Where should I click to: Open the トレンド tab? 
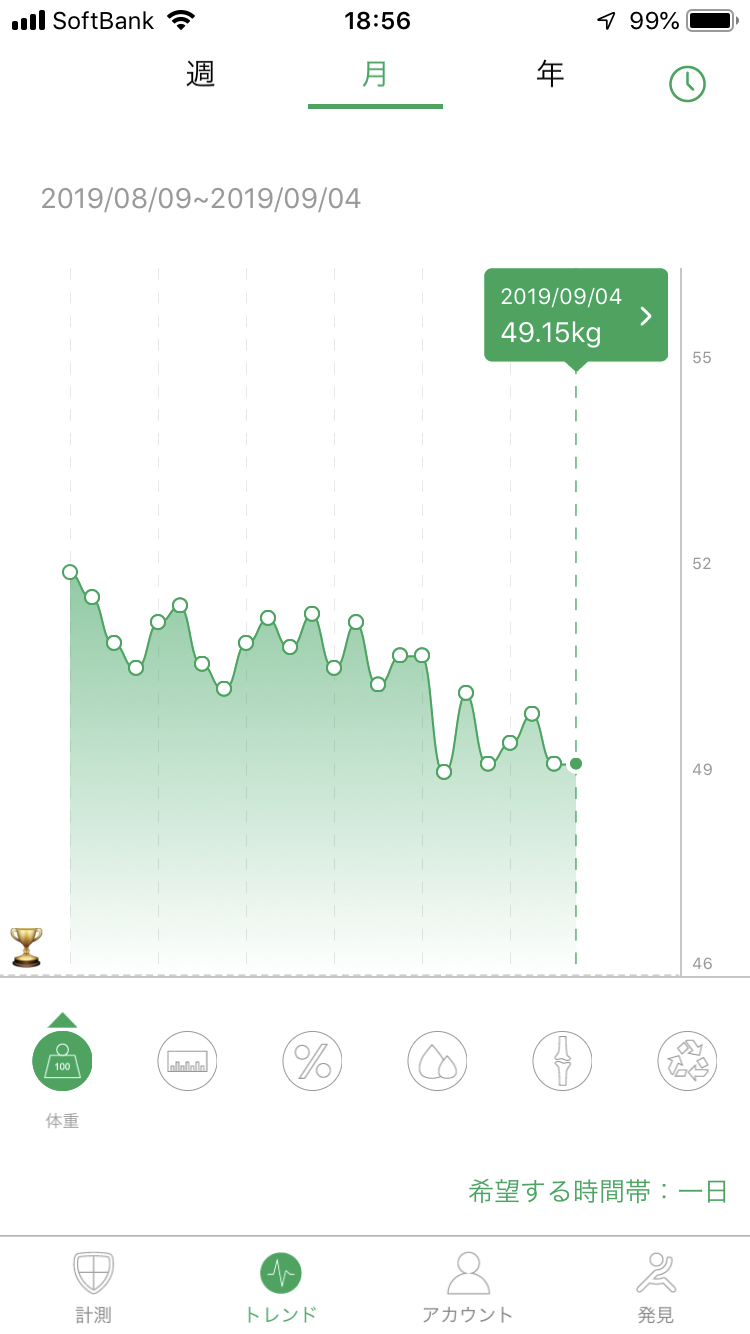coord(281,1286)
